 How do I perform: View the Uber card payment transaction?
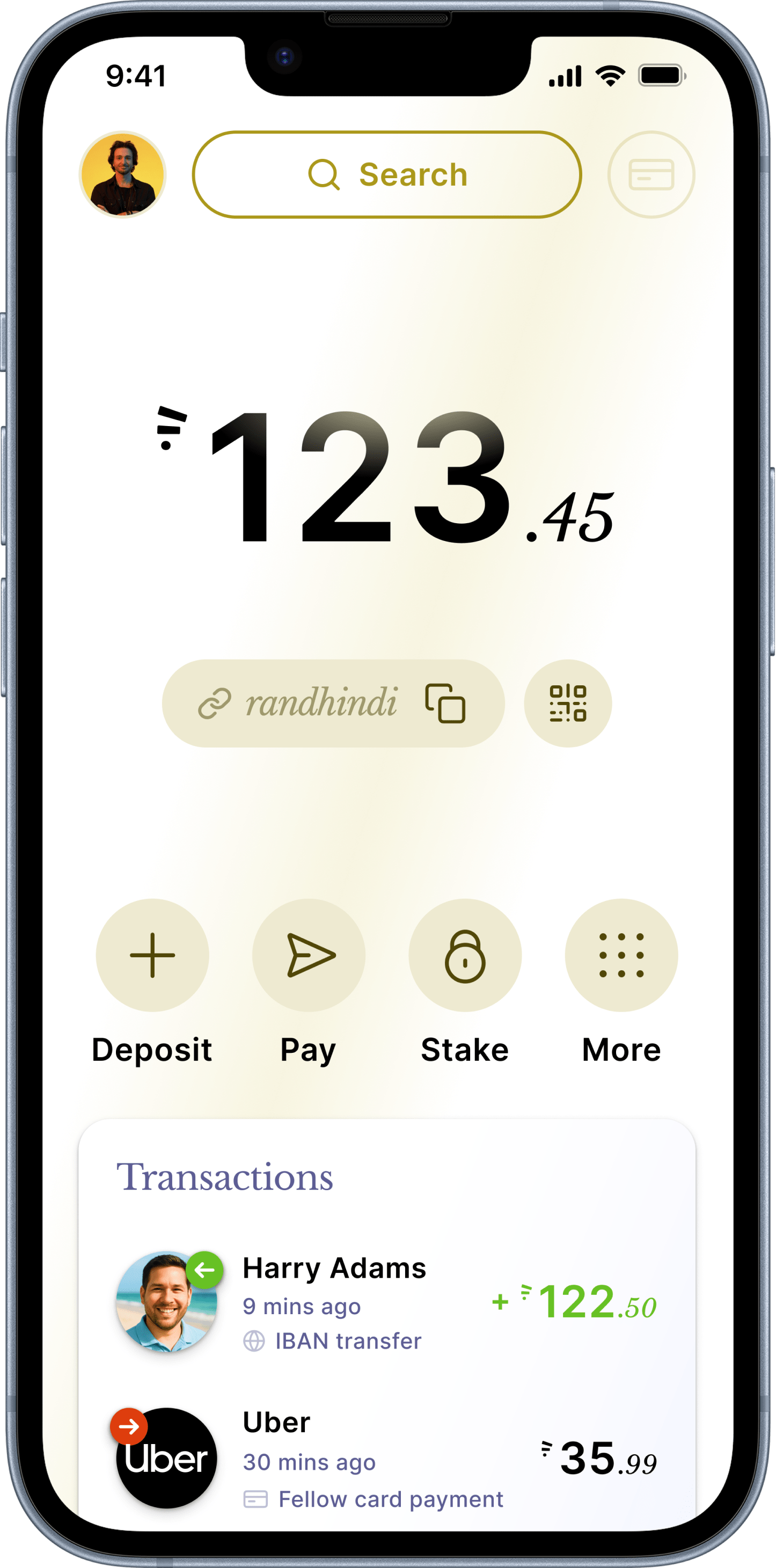pos(387,1459)
